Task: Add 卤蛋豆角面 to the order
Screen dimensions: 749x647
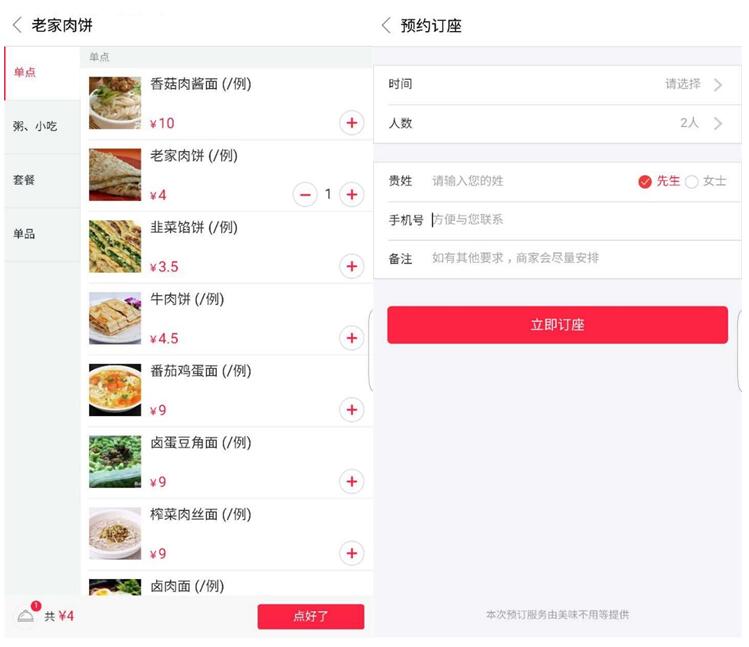Action: [352, 481]
